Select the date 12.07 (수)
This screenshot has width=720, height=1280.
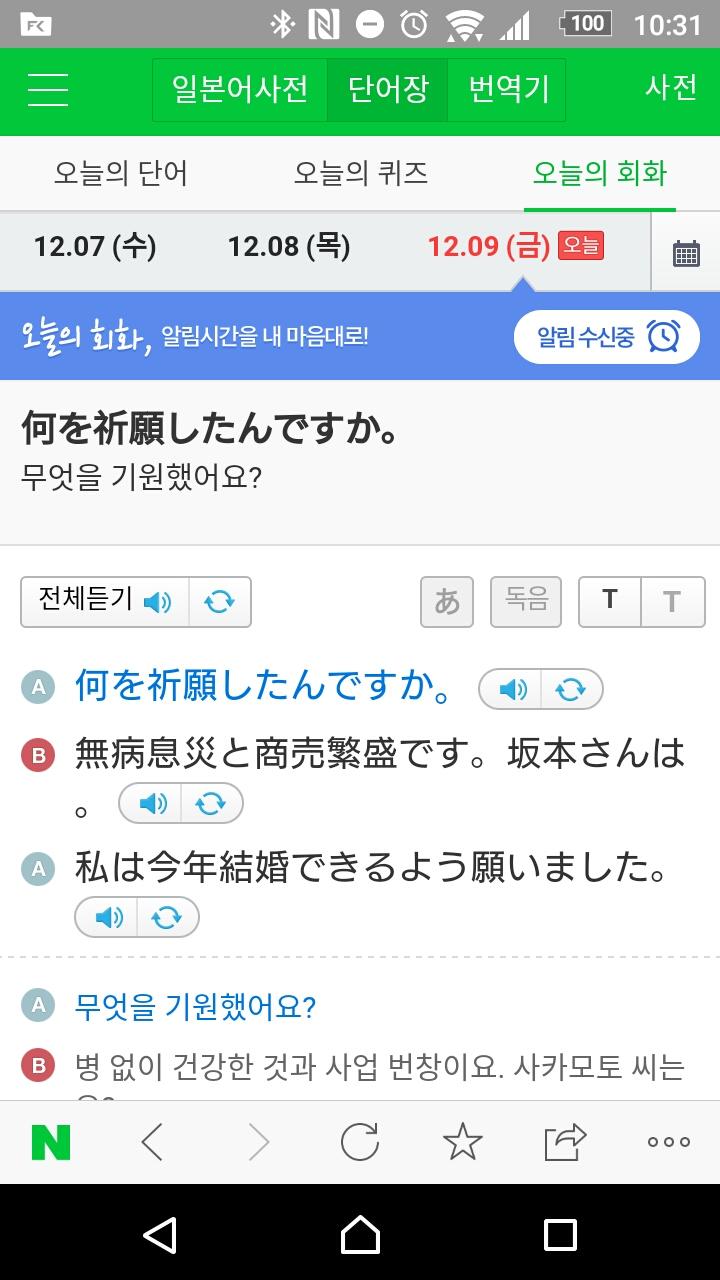95,246
